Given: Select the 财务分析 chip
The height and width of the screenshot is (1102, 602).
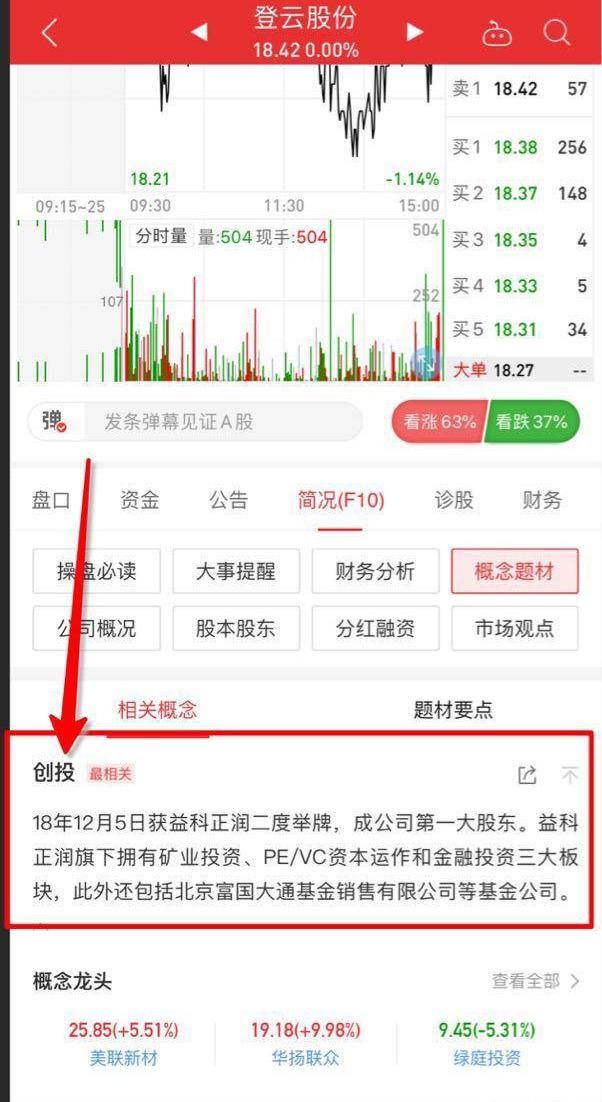Looking at the screenshot, I should (x=375, y=571).
